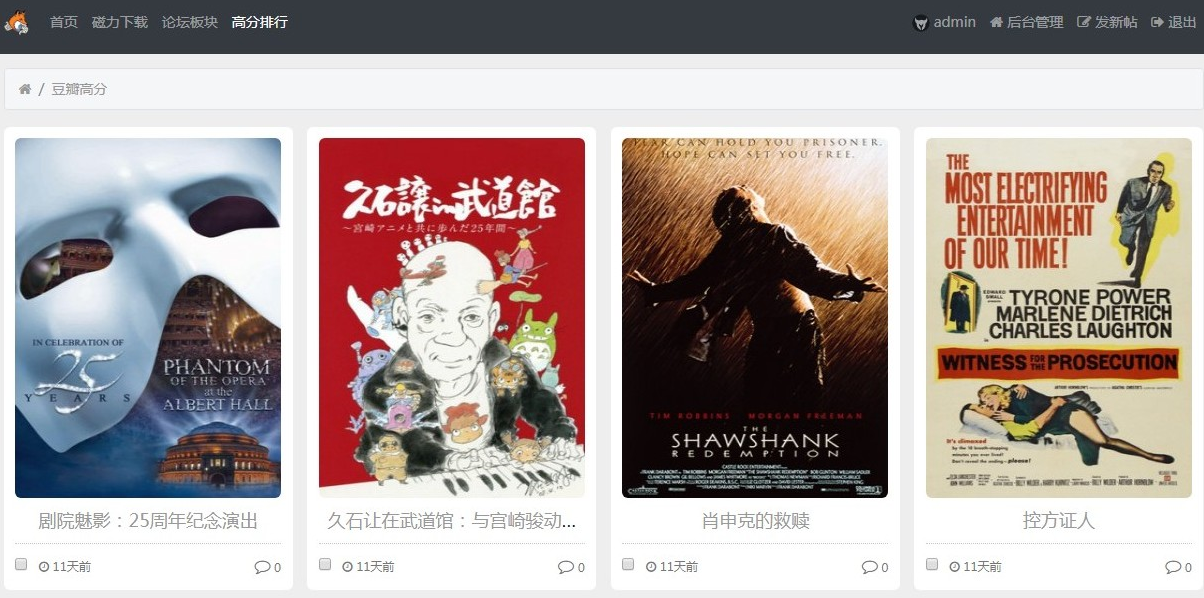Open 豆瓣高分 breadcrumb link

[x=79, y=89]
